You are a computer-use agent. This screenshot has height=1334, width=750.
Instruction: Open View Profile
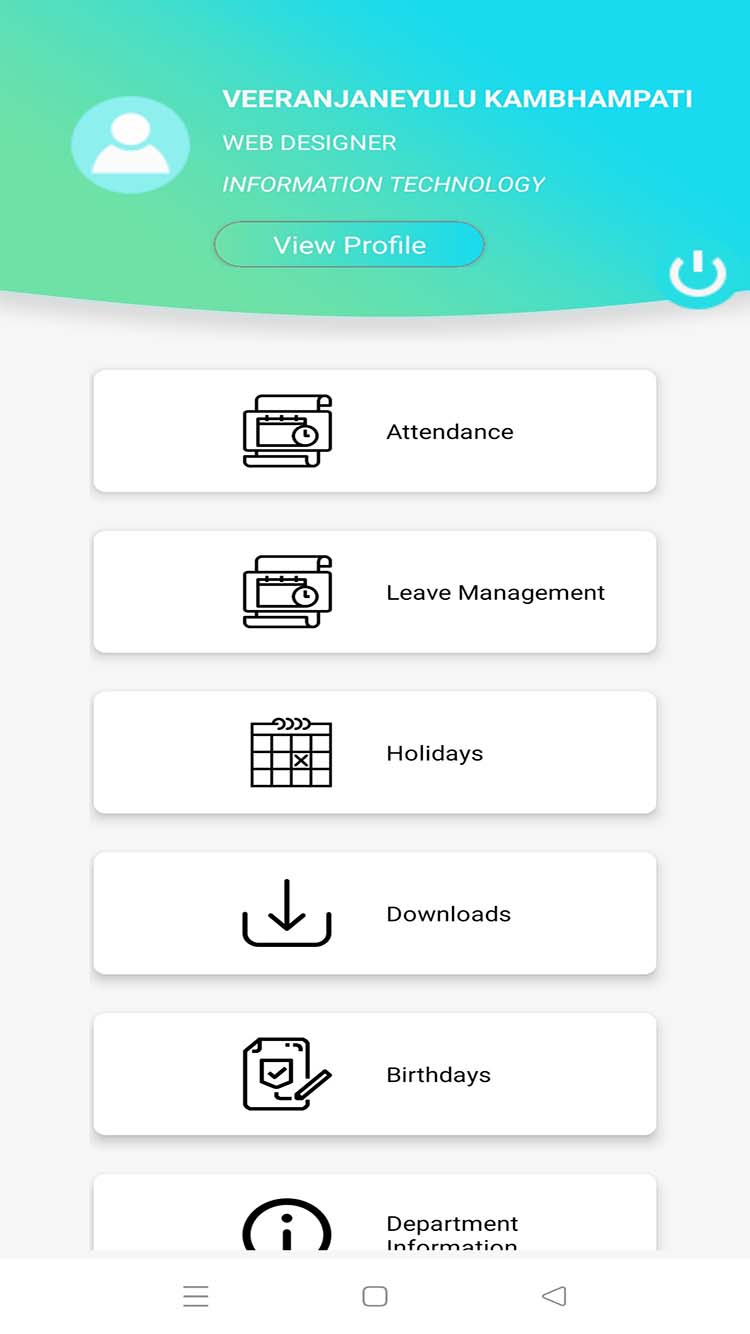(x=349, y=245)
